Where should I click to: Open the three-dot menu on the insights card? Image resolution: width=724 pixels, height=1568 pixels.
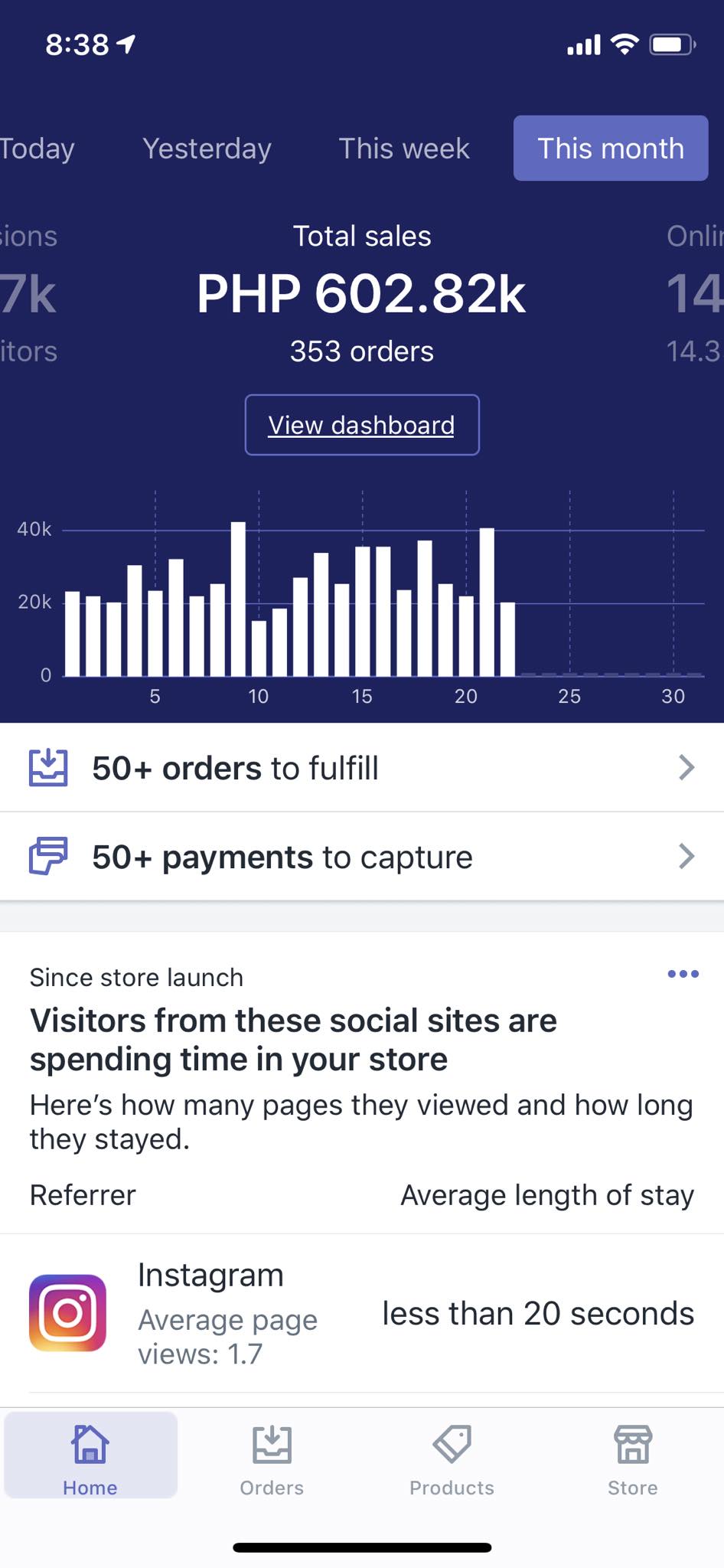(x=683, y=974)
